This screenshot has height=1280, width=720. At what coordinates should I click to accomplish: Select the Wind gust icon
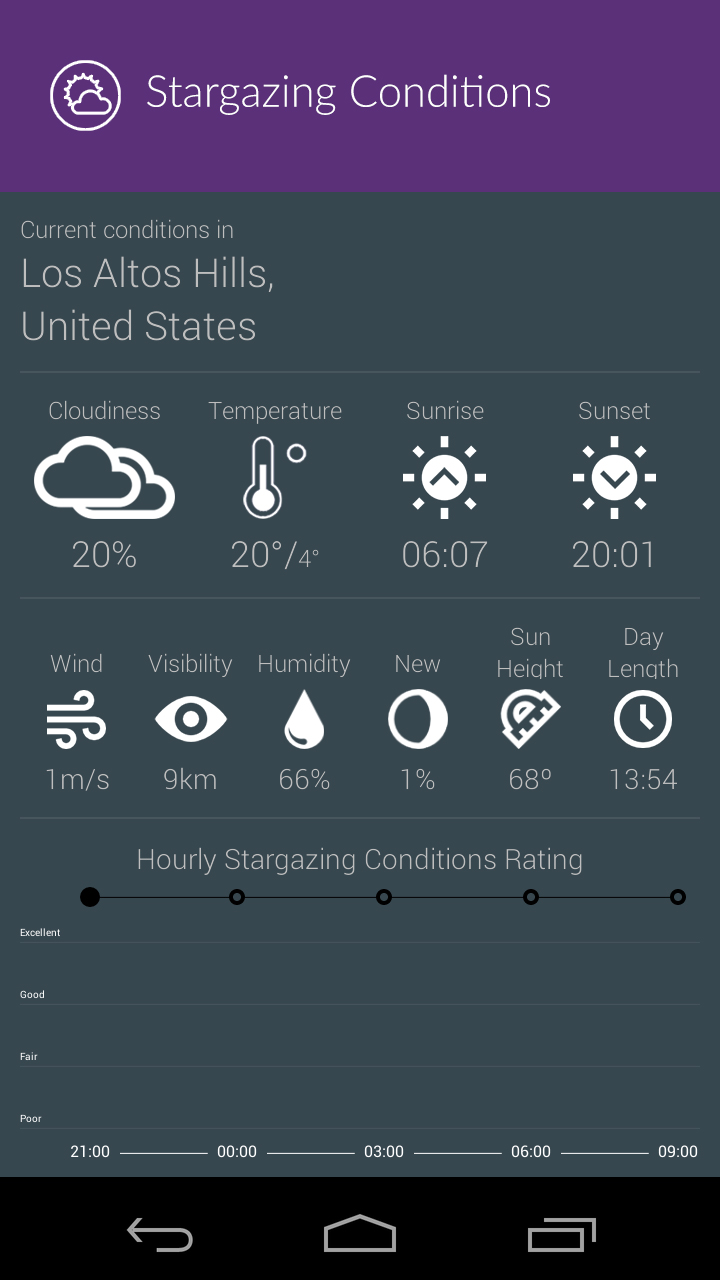[x=77, y=718]
